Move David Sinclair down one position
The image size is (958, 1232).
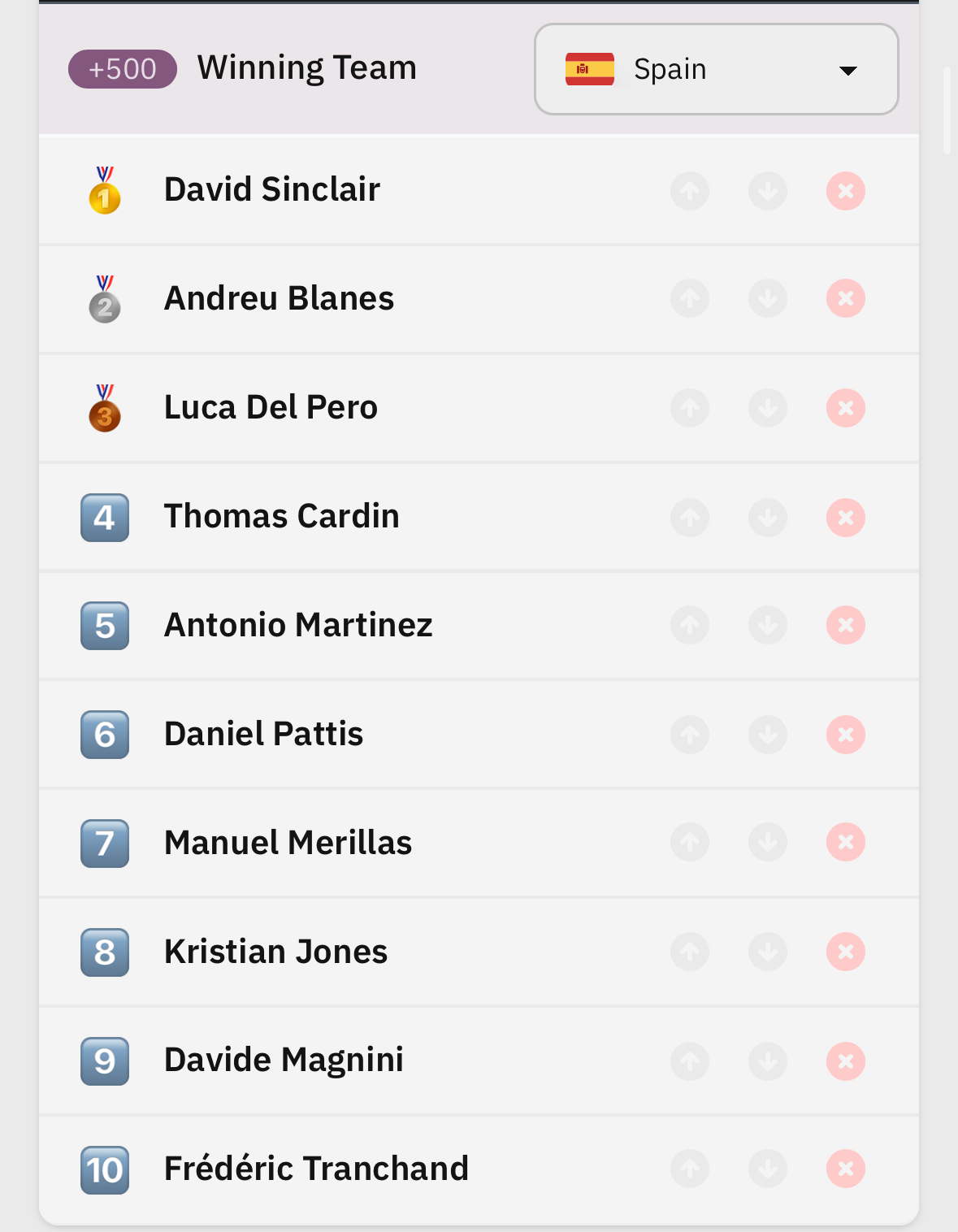click(x=768, y=191)
